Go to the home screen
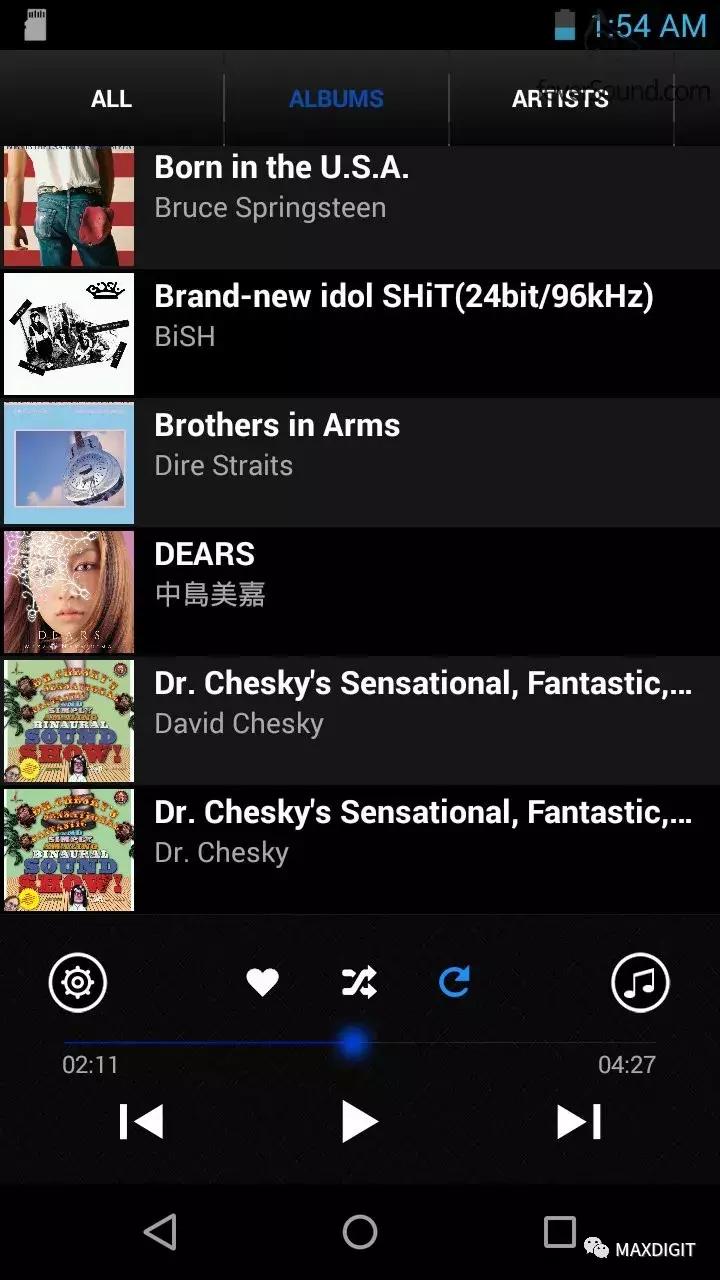This screenshot has height=1280, width=720. point(360,1232)
